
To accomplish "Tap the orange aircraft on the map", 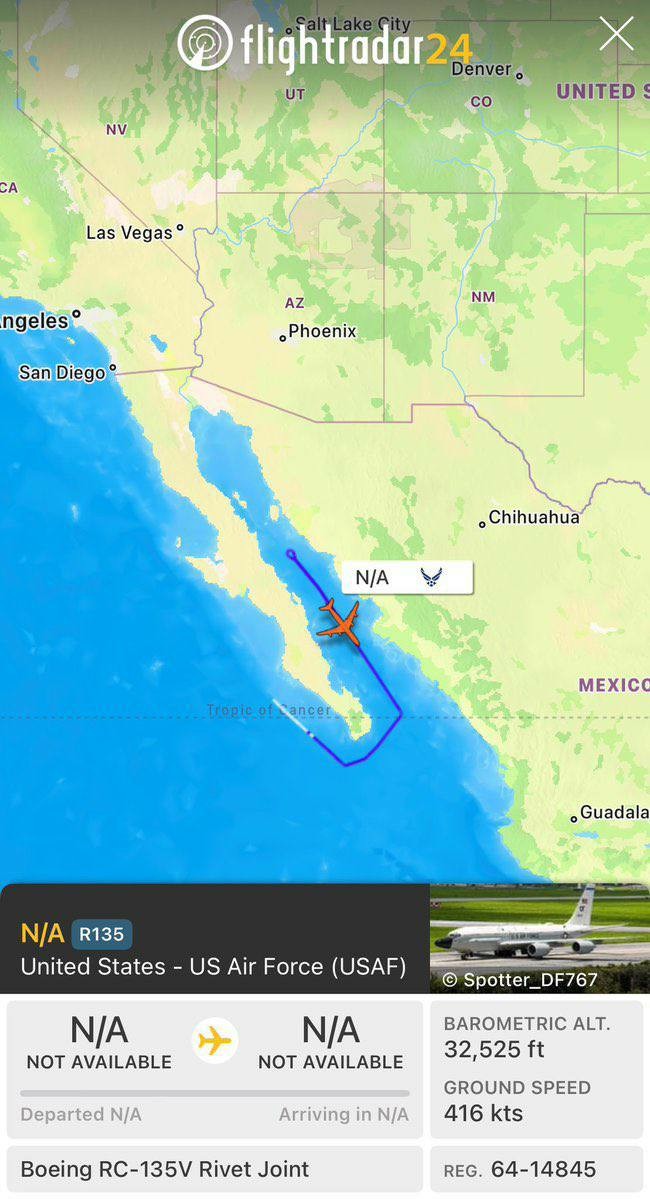I will 338,622.
